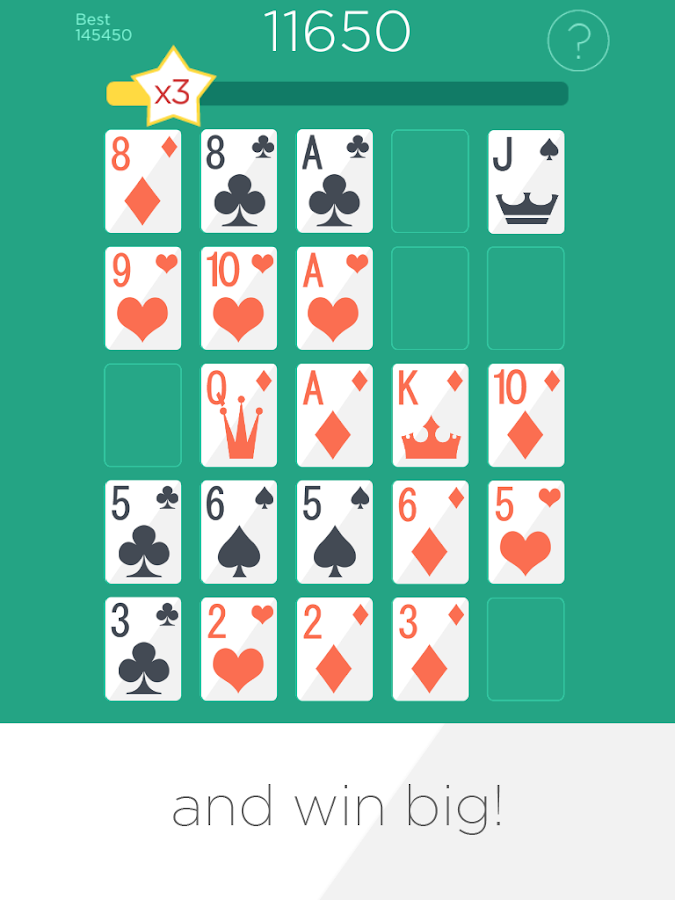The width and height of the screenshot is (675, 900).
Task: Select the 3 of diamonds card
Action: 430,649
